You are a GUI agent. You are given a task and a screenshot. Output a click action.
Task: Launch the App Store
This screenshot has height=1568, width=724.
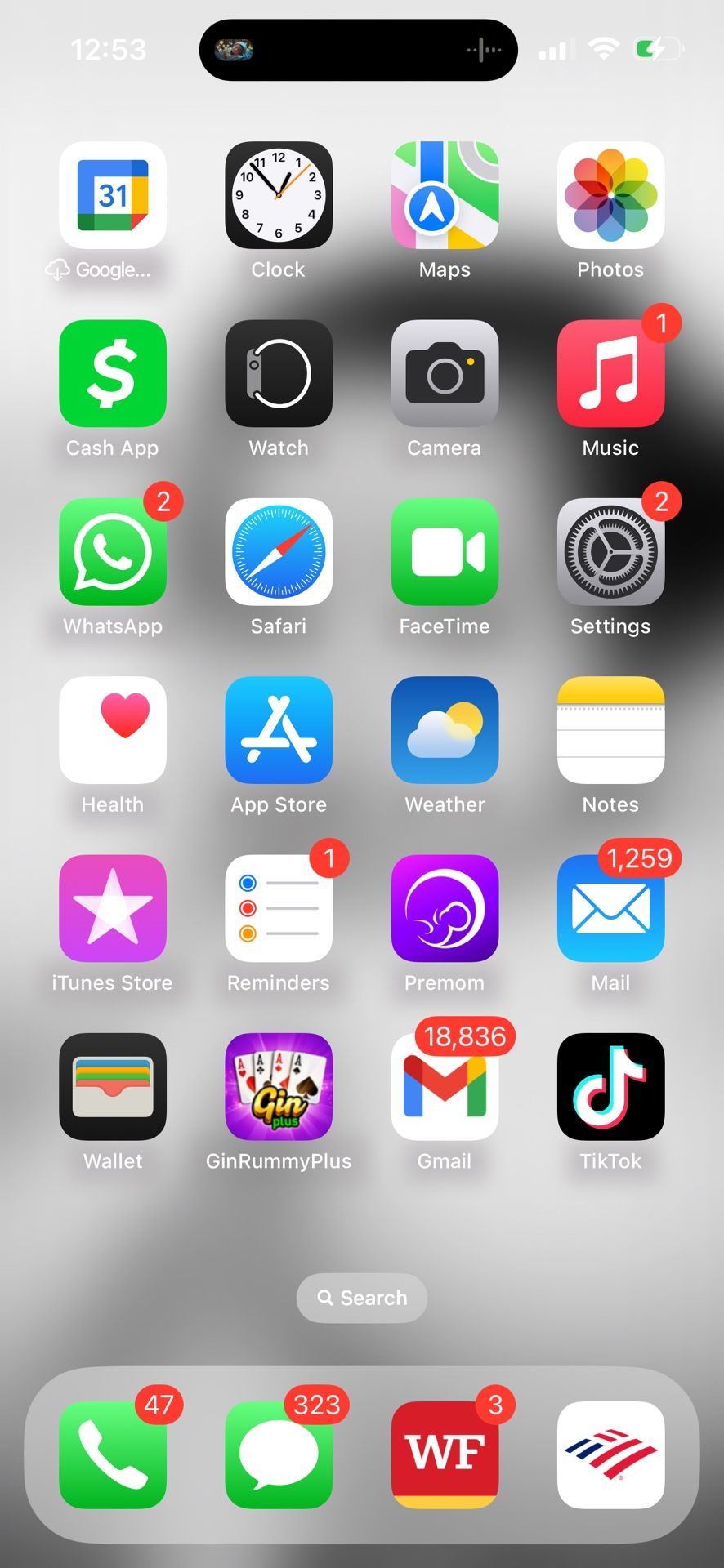click(278, 730)
